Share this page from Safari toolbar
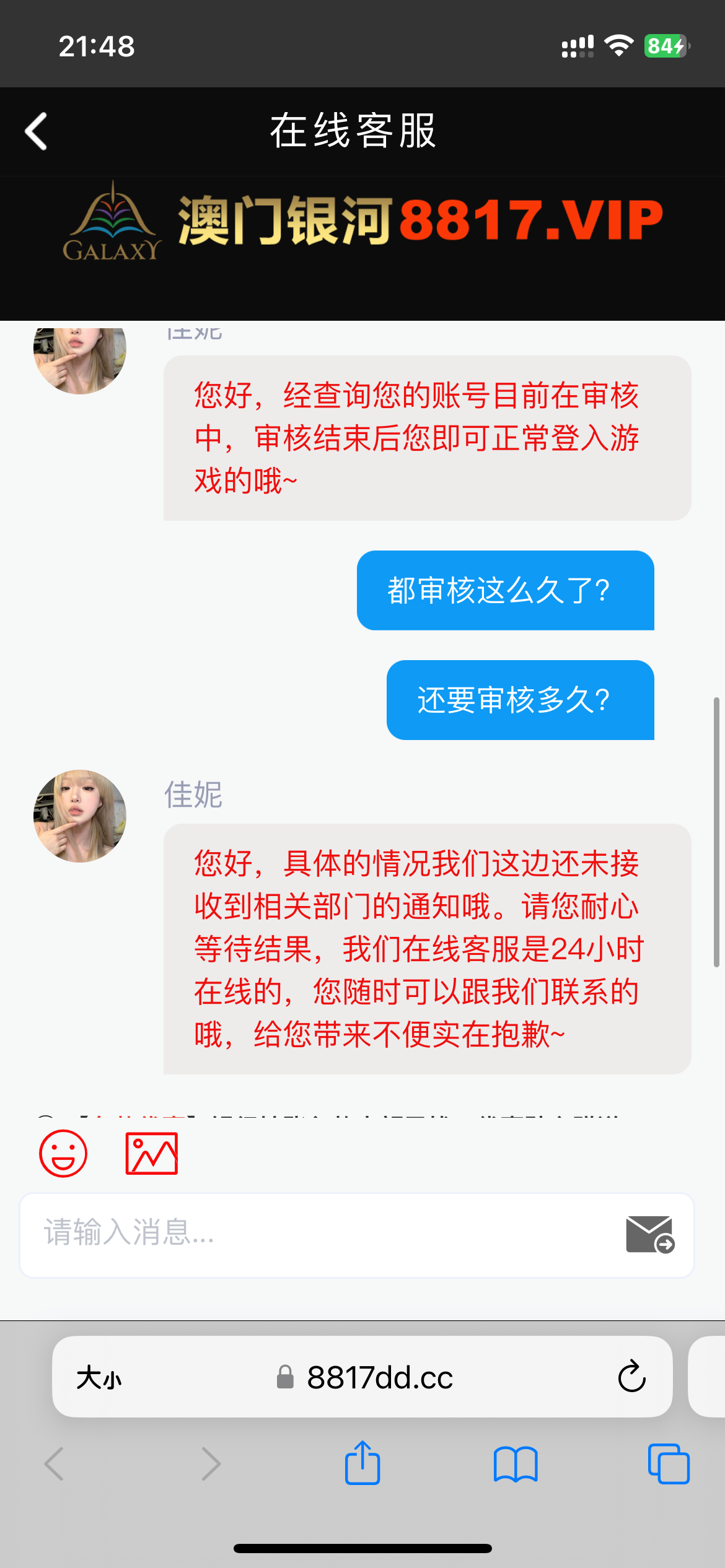Screen dimensions: 725x1568 click(x=362, y=1463)
